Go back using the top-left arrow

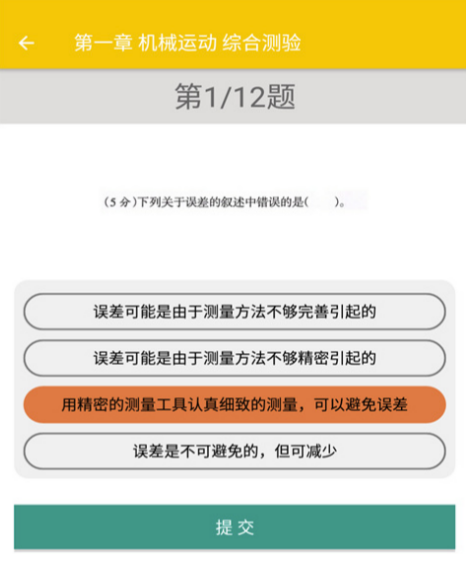(x=27, y=43)
